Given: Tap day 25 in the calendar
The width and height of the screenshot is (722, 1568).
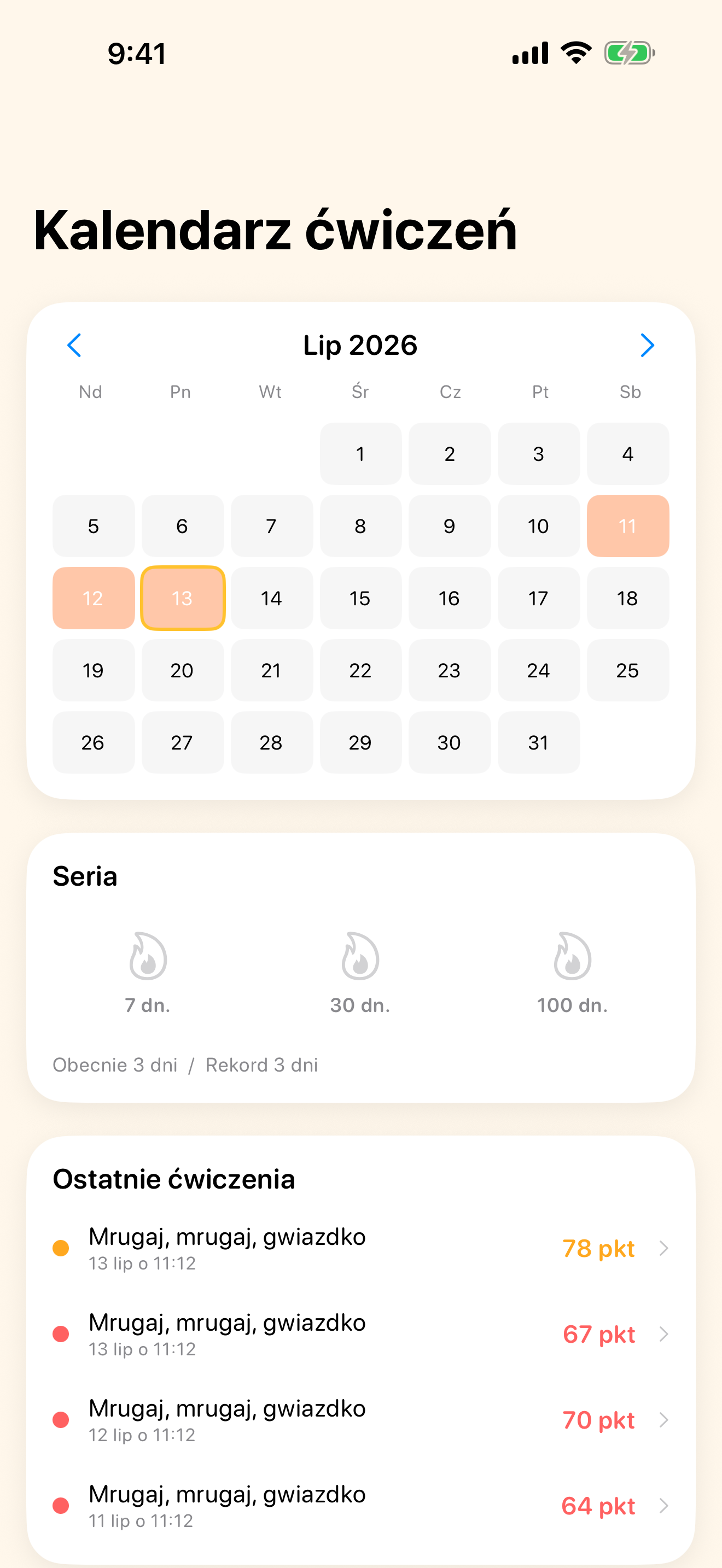Looking at the screenshot, I should coord(627,670).
